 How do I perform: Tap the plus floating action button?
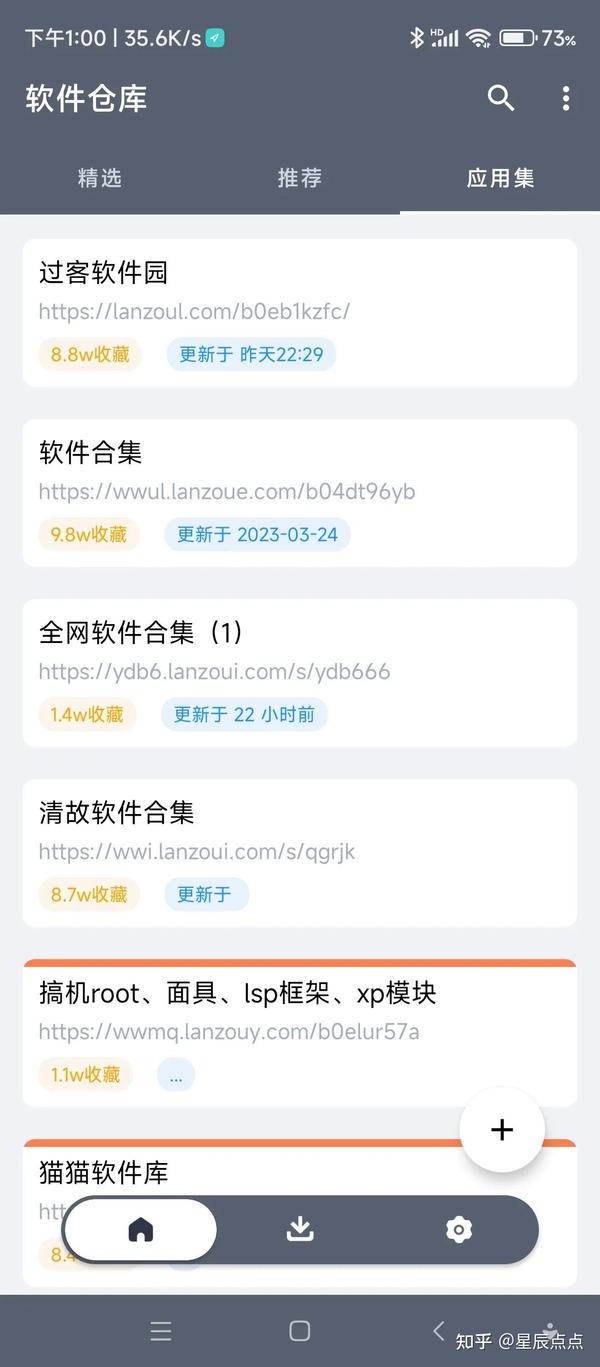tap(502, 1129)
